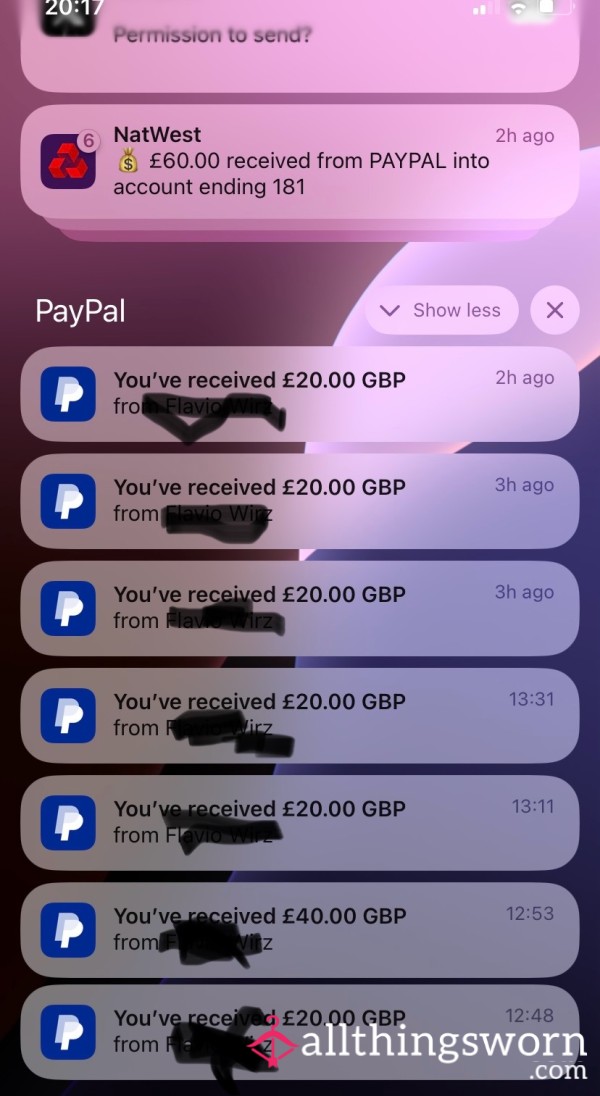Image resolution: width=600 pixels, height=1096 pixels.
Task: Open the NatWest £60.00 received notification
Action: [x=300, y=161]
